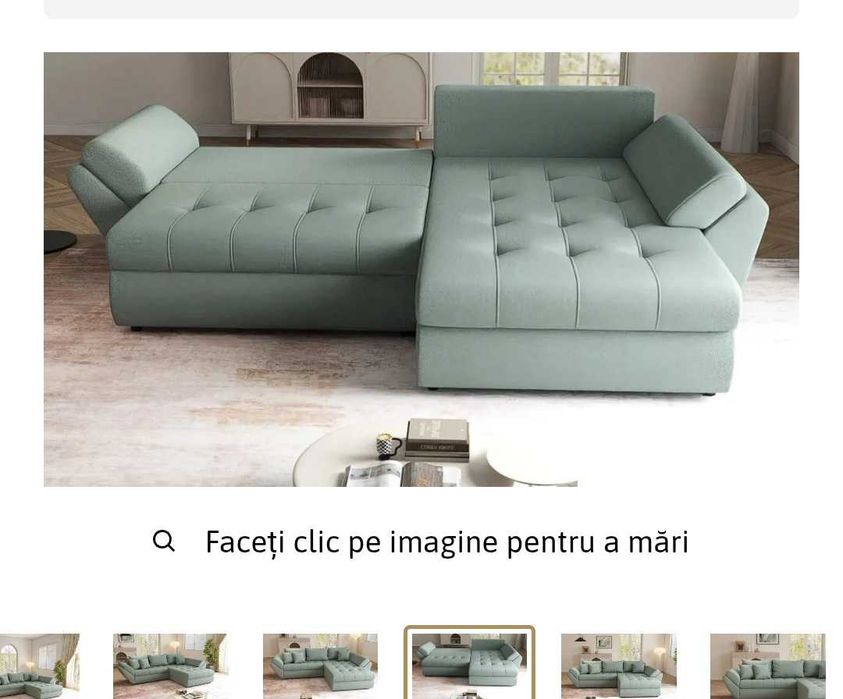View the thumbnail just before the highlighted one

(x=320, y=666)
